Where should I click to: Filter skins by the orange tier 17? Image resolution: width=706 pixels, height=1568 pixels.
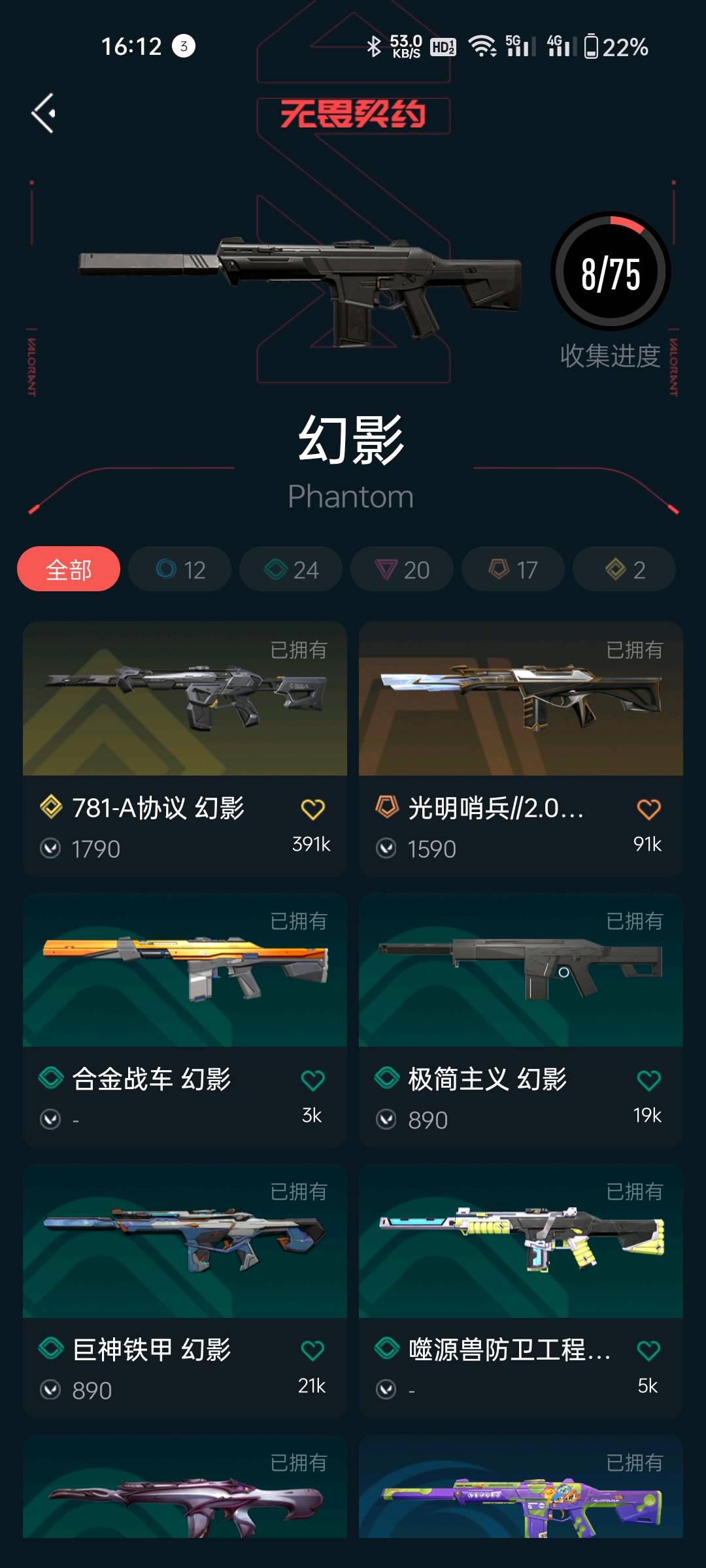click(513, 569)
